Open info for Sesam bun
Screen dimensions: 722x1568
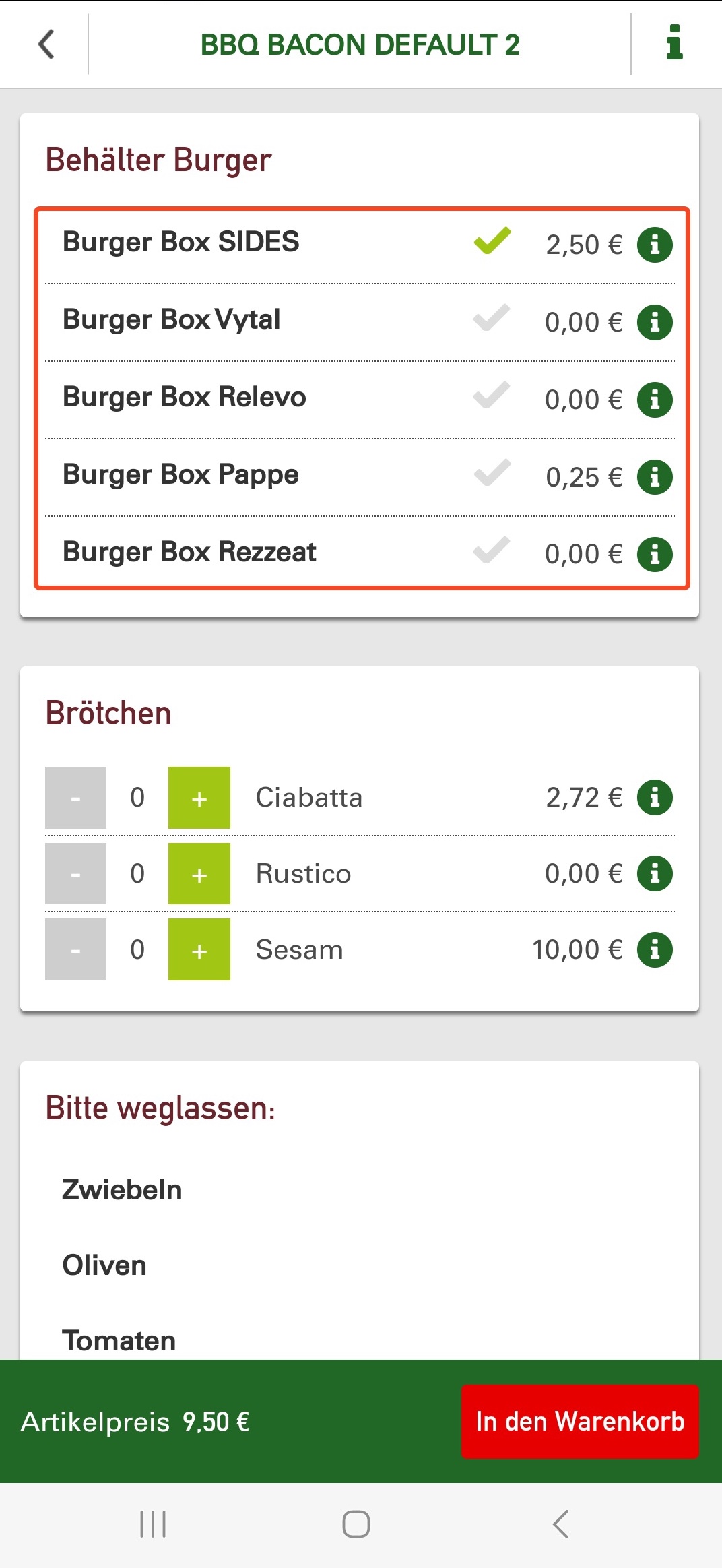click(655, 949)
